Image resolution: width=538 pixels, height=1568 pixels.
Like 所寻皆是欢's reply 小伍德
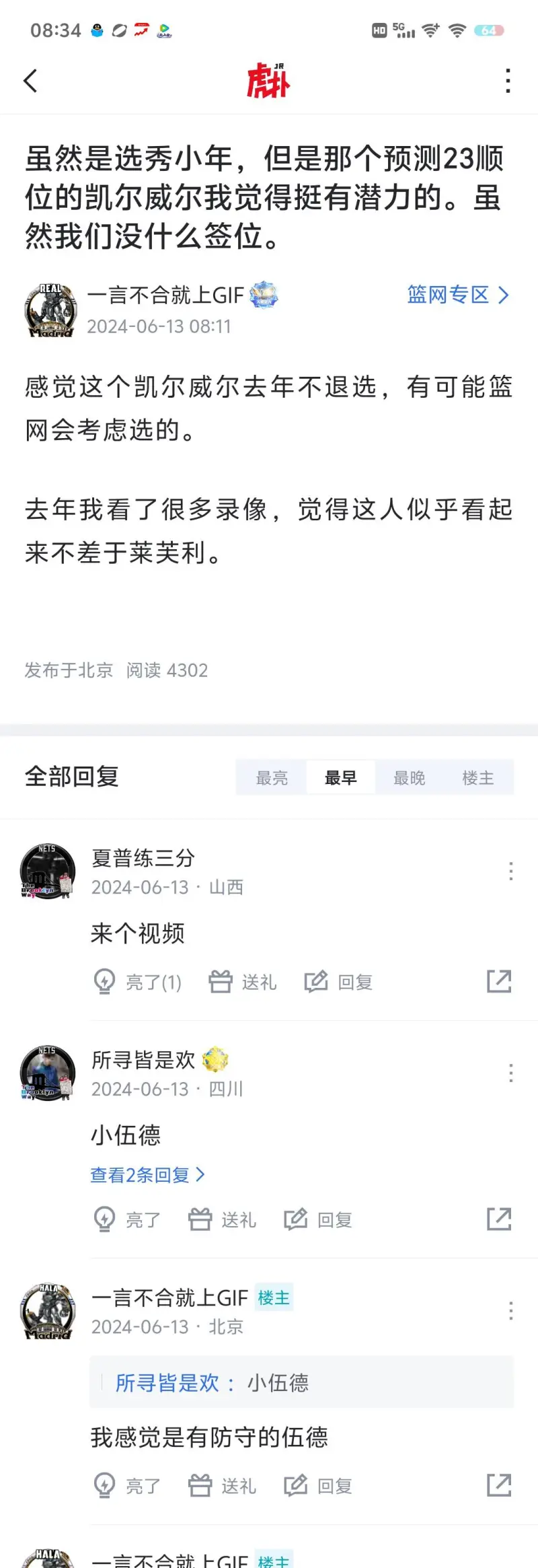[127, 1219]
